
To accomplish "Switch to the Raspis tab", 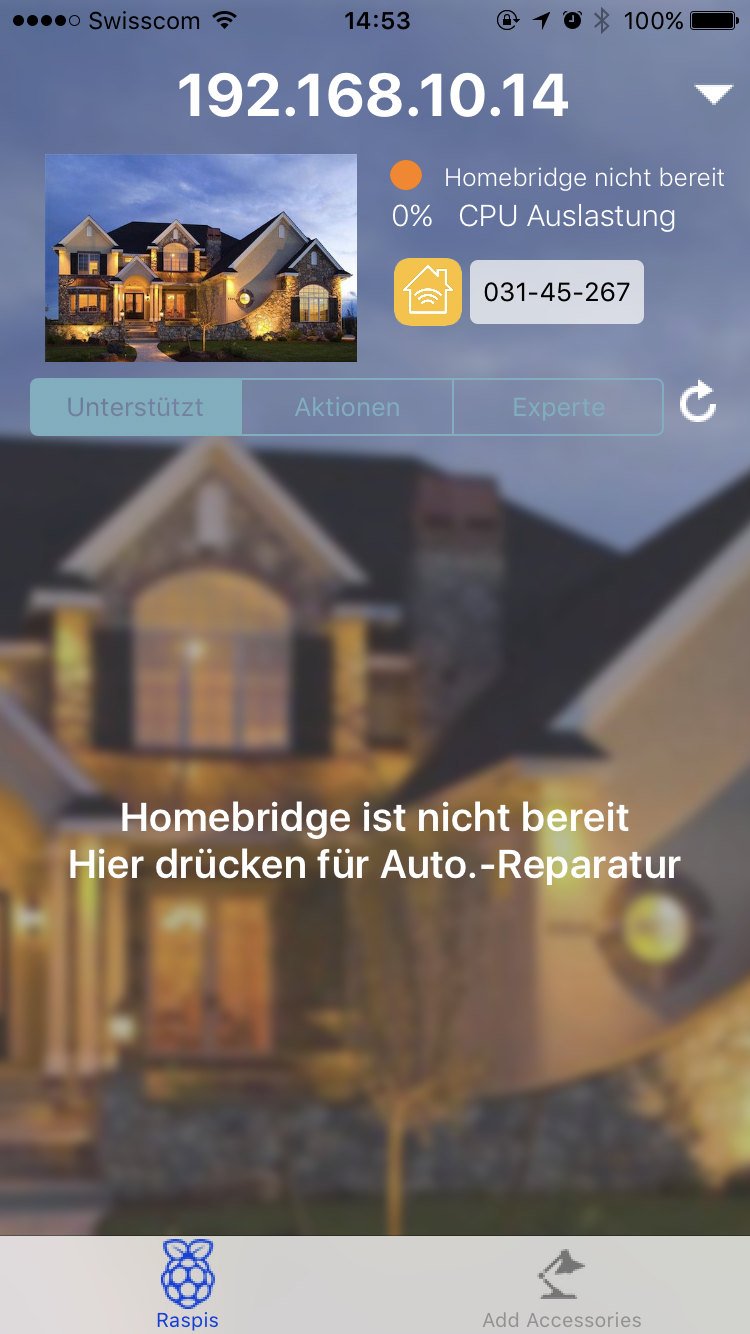I will click(x=187, y=1285).
